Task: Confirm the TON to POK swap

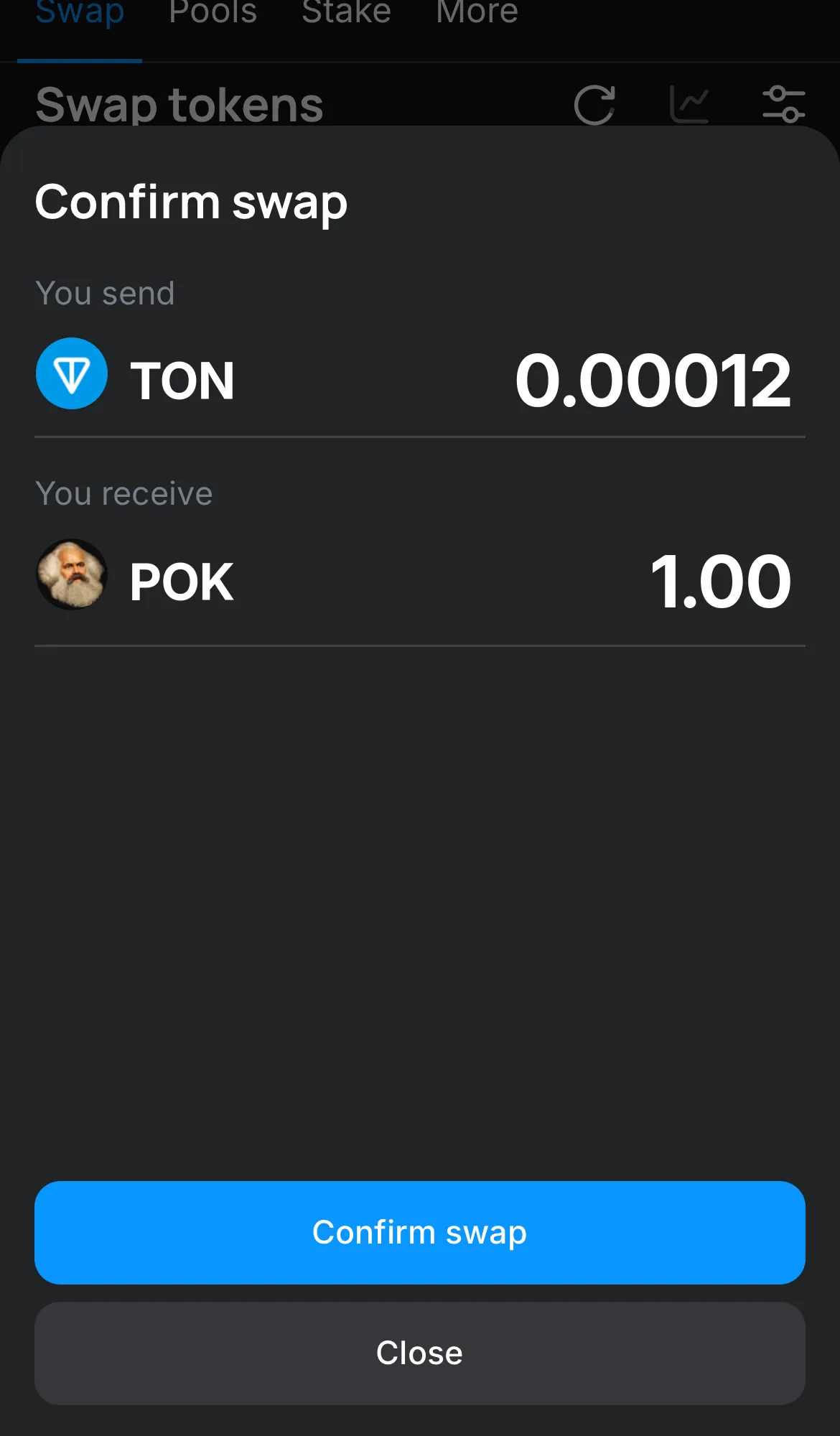Action: coord(419,1232)
